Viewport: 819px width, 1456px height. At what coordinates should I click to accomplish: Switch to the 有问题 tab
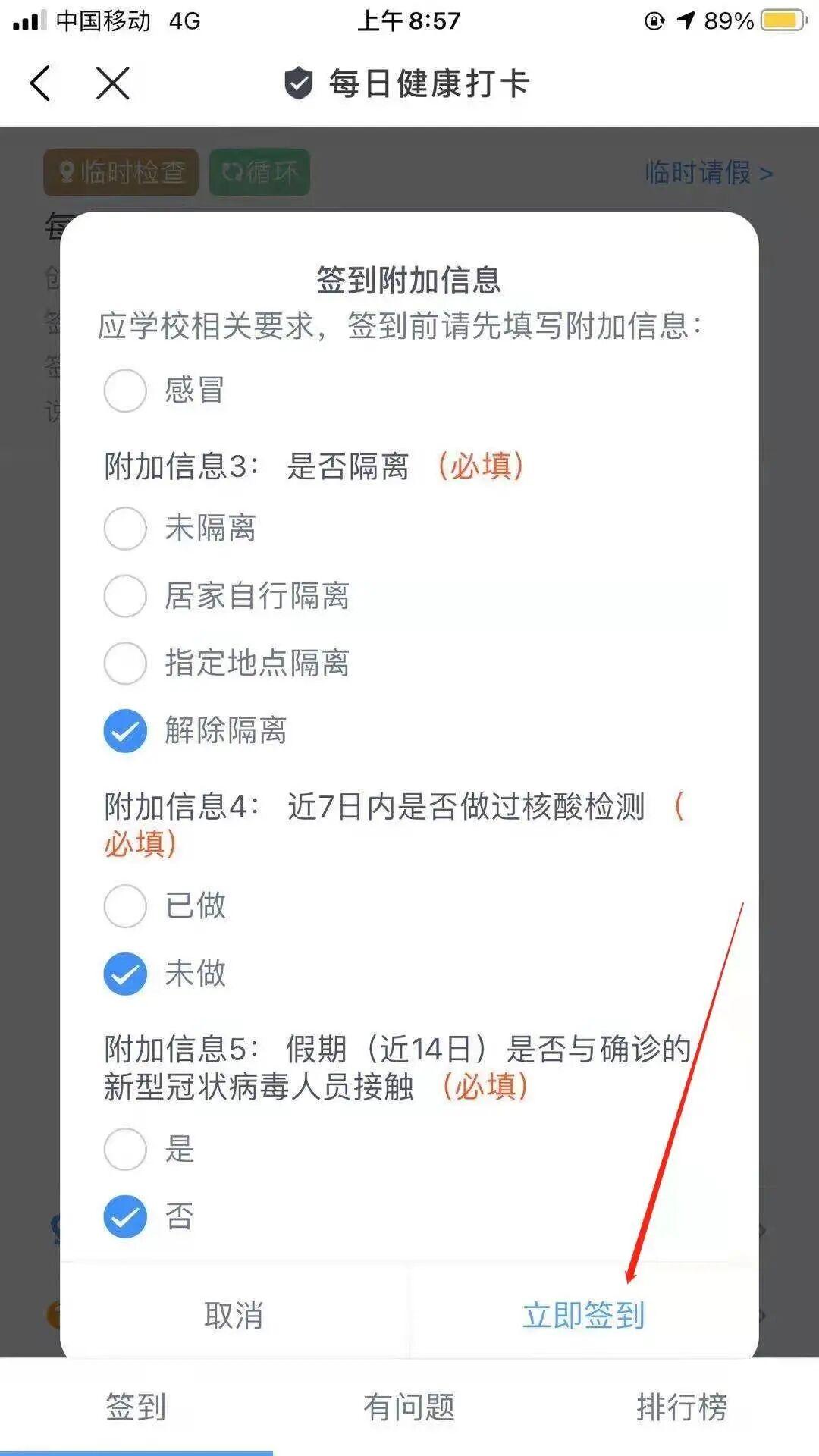click(409, 1407)
